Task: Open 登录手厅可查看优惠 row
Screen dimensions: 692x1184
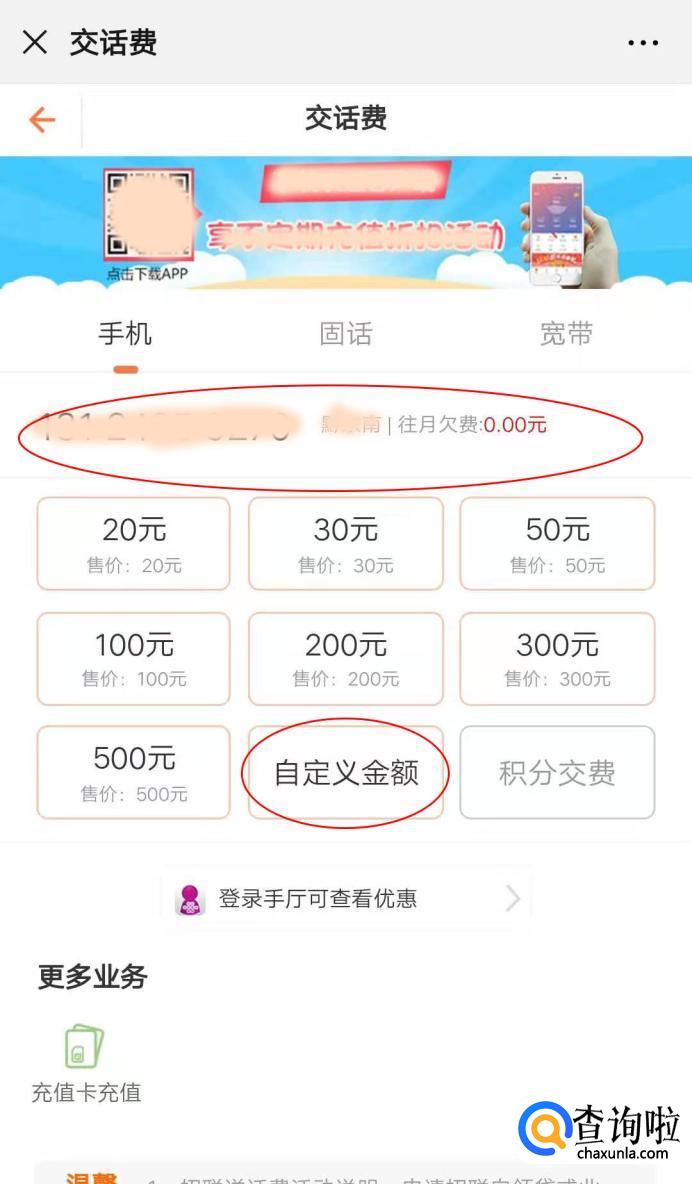Action: [346, 899]
